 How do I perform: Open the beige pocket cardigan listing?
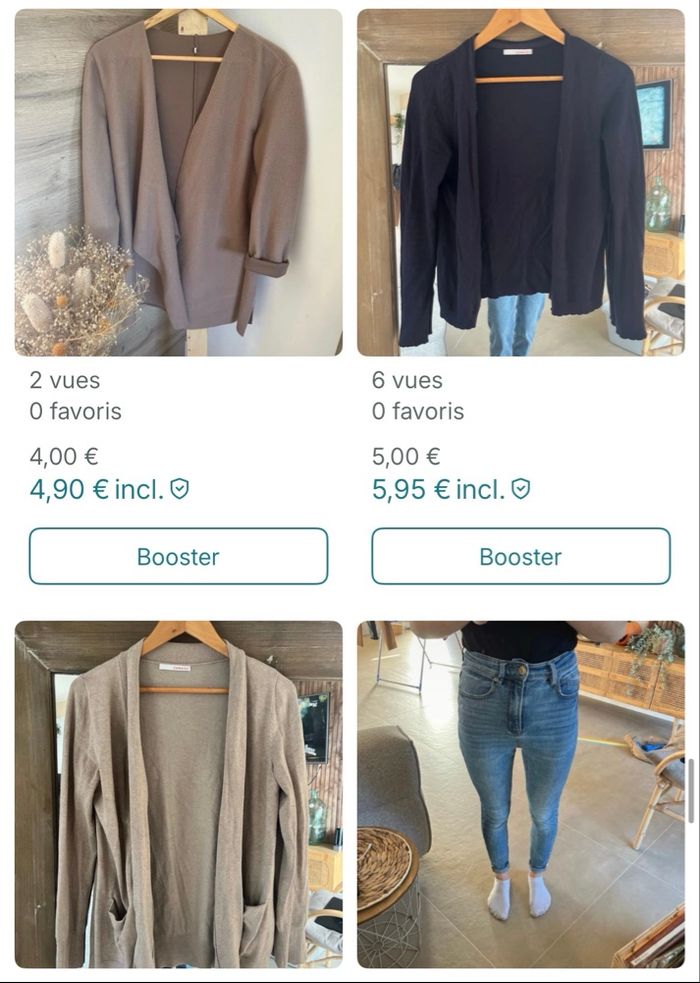pyautogui.click(x=178, y=794)
